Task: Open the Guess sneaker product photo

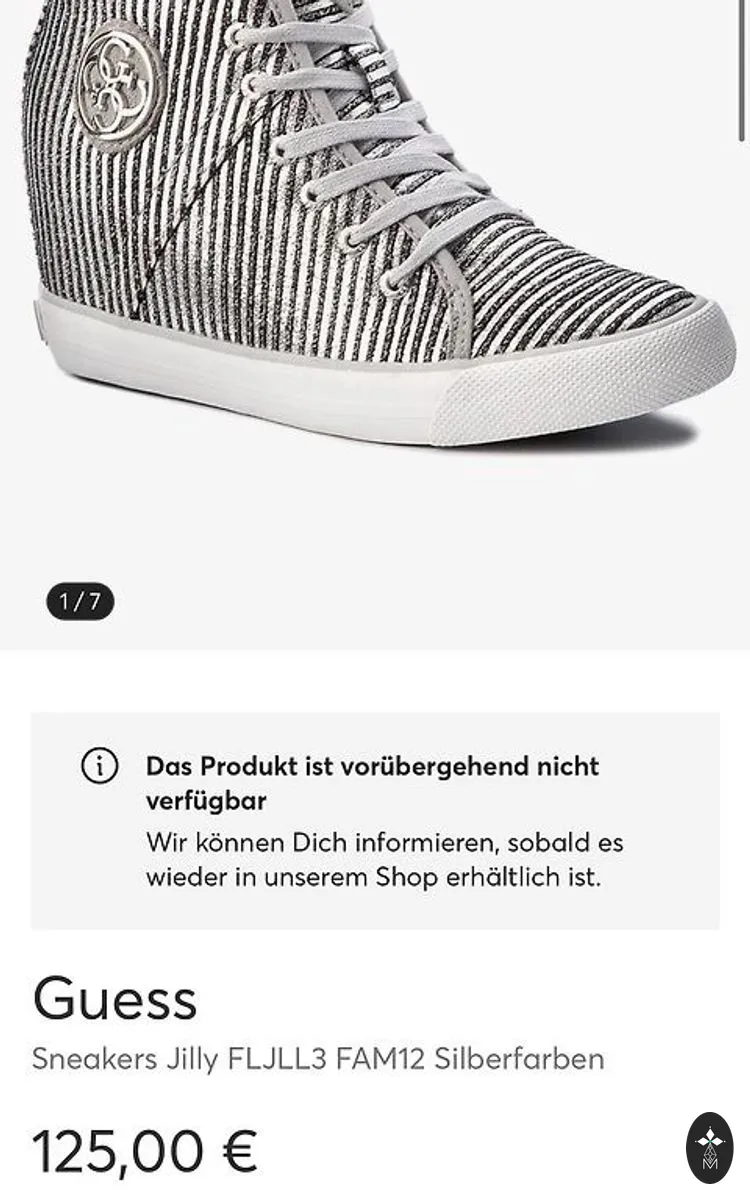Action: (x=375, y=325)
